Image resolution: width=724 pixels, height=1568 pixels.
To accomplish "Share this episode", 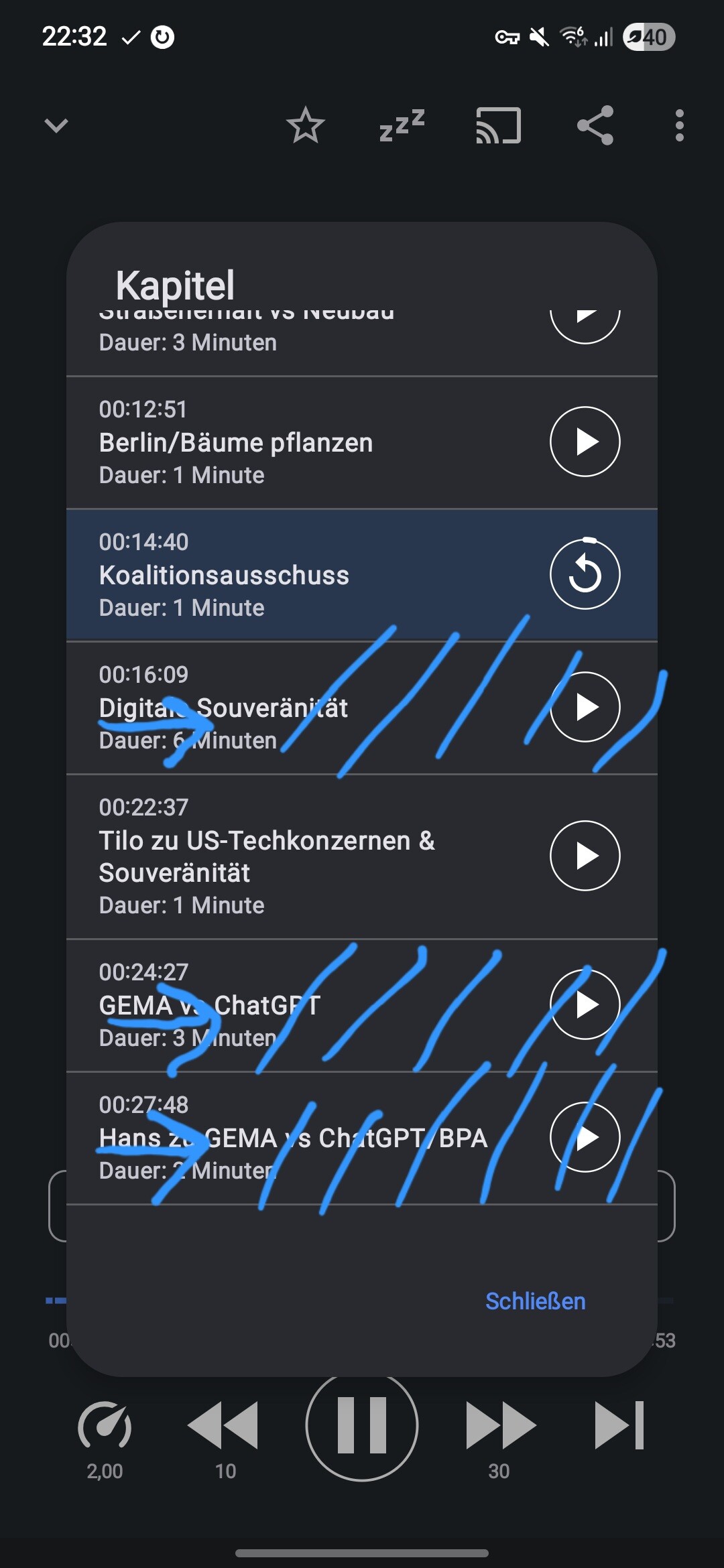I will point(595,125).
